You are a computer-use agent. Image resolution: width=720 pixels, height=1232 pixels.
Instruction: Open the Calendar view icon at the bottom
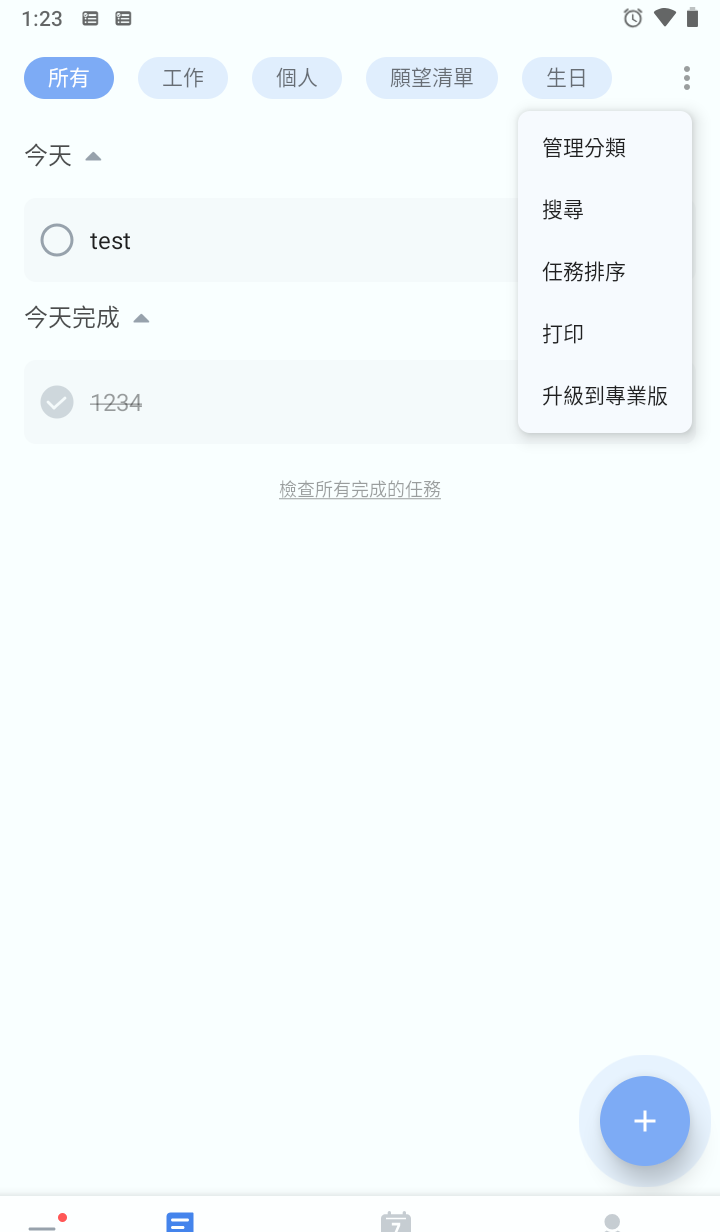pyautogui.click(x=397, y=1221)
